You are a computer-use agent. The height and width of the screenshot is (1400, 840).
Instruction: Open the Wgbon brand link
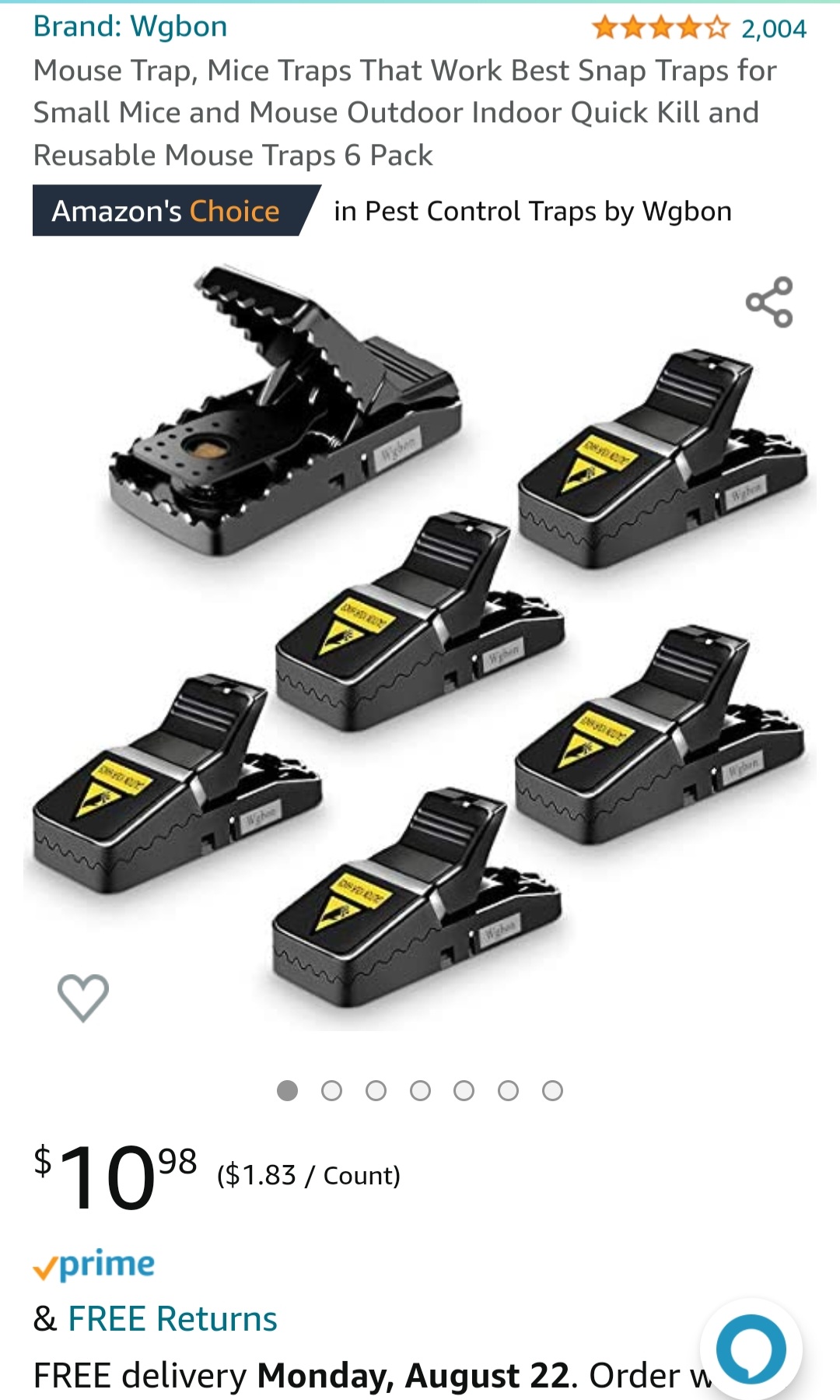coord(130,26)
